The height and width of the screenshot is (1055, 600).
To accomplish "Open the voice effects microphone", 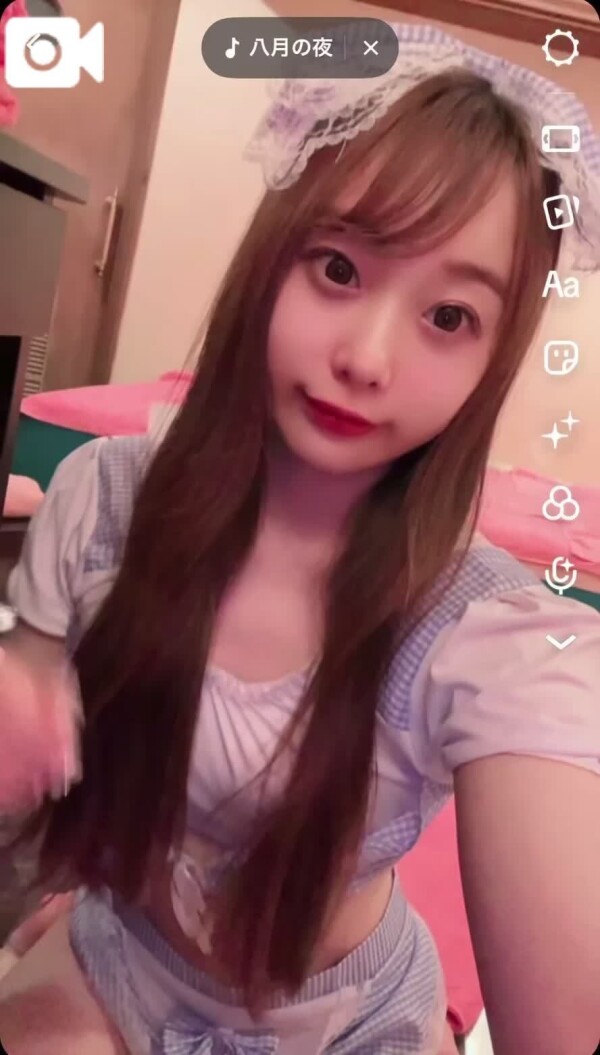I will tap(560, 575).
